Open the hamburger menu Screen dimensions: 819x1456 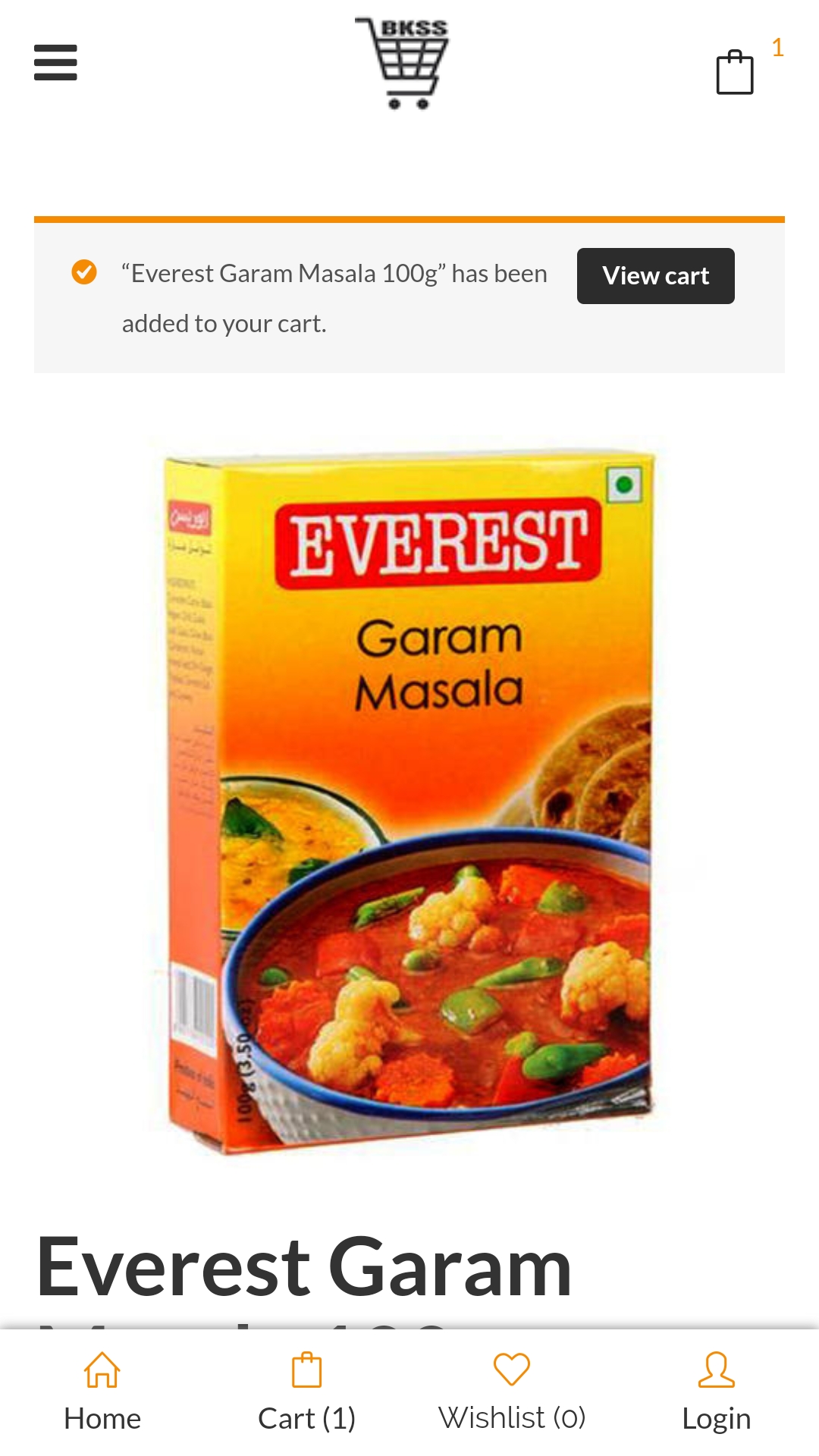(x=55, y=62)
